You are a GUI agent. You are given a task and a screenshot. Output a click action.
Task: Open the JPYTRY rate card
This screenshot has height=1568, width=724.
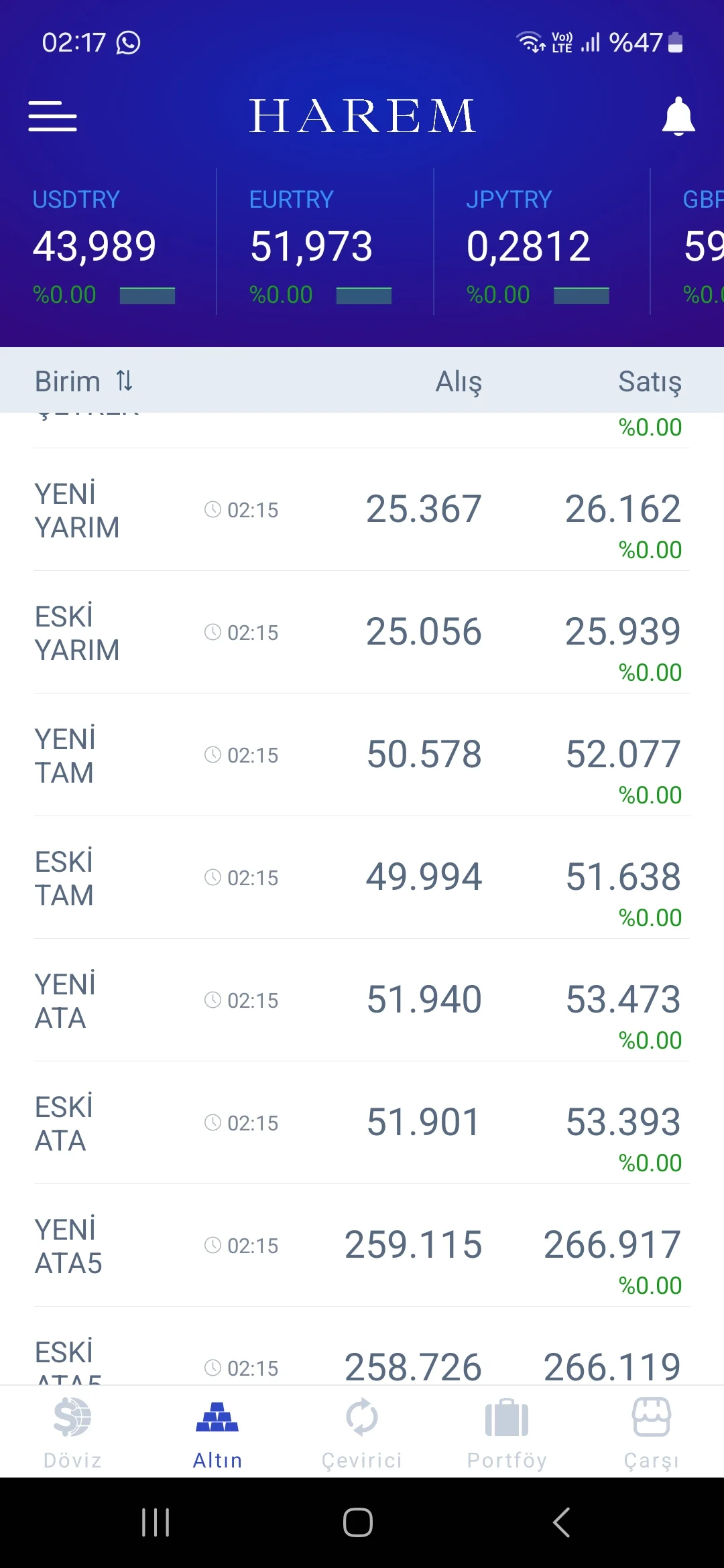click(541, 245)
